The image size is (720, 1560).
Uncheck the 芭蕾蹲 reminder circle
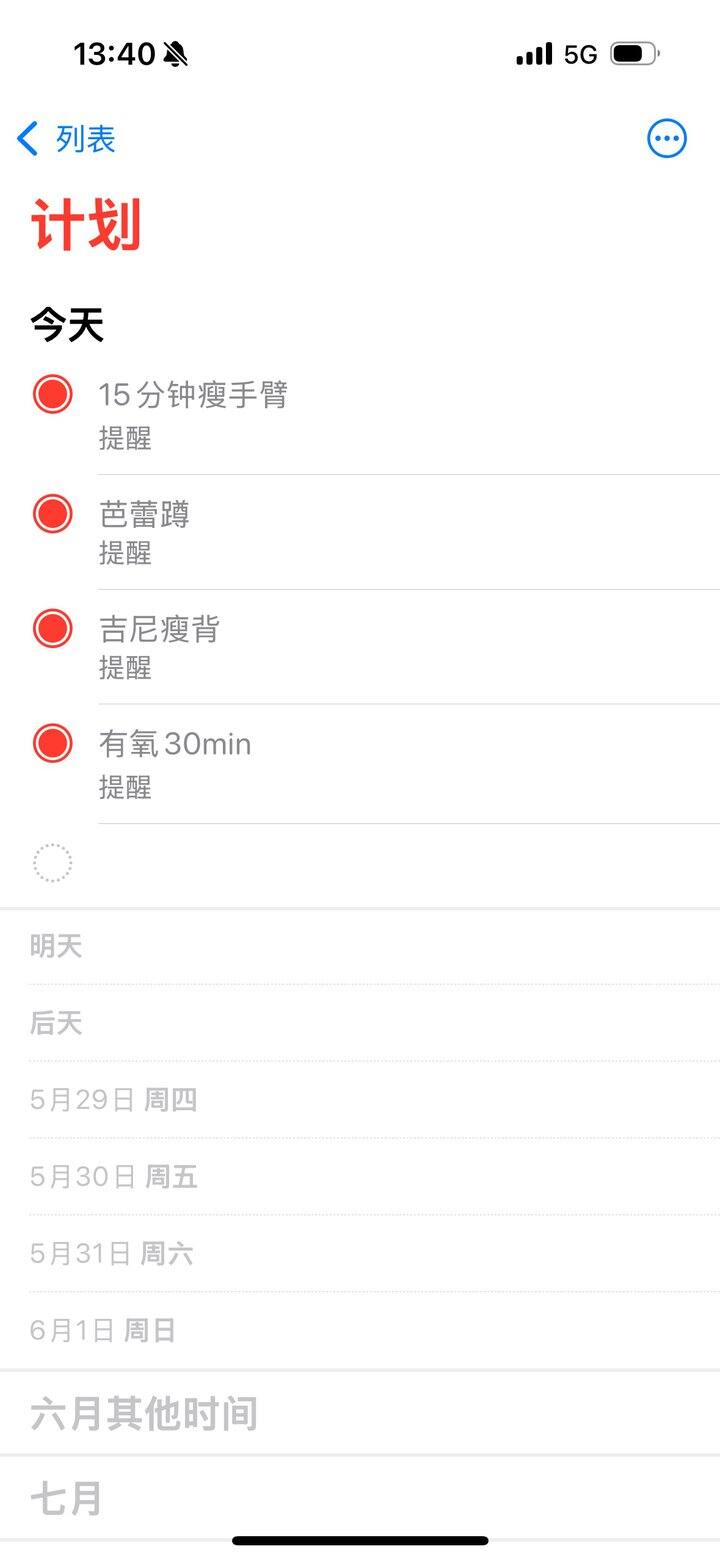coord(52,514)
